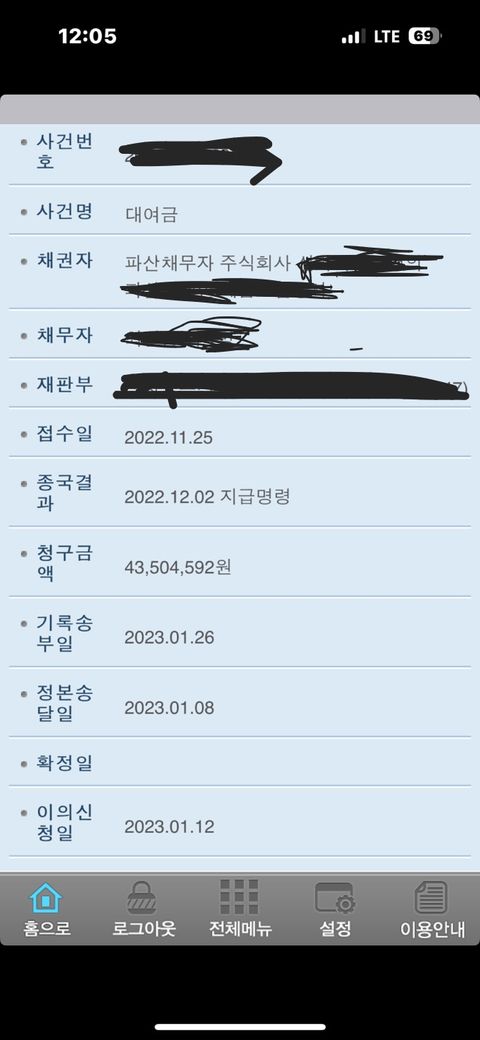View the 이용안내 usage guide
480x1040 pixels.
coord(432,909)
